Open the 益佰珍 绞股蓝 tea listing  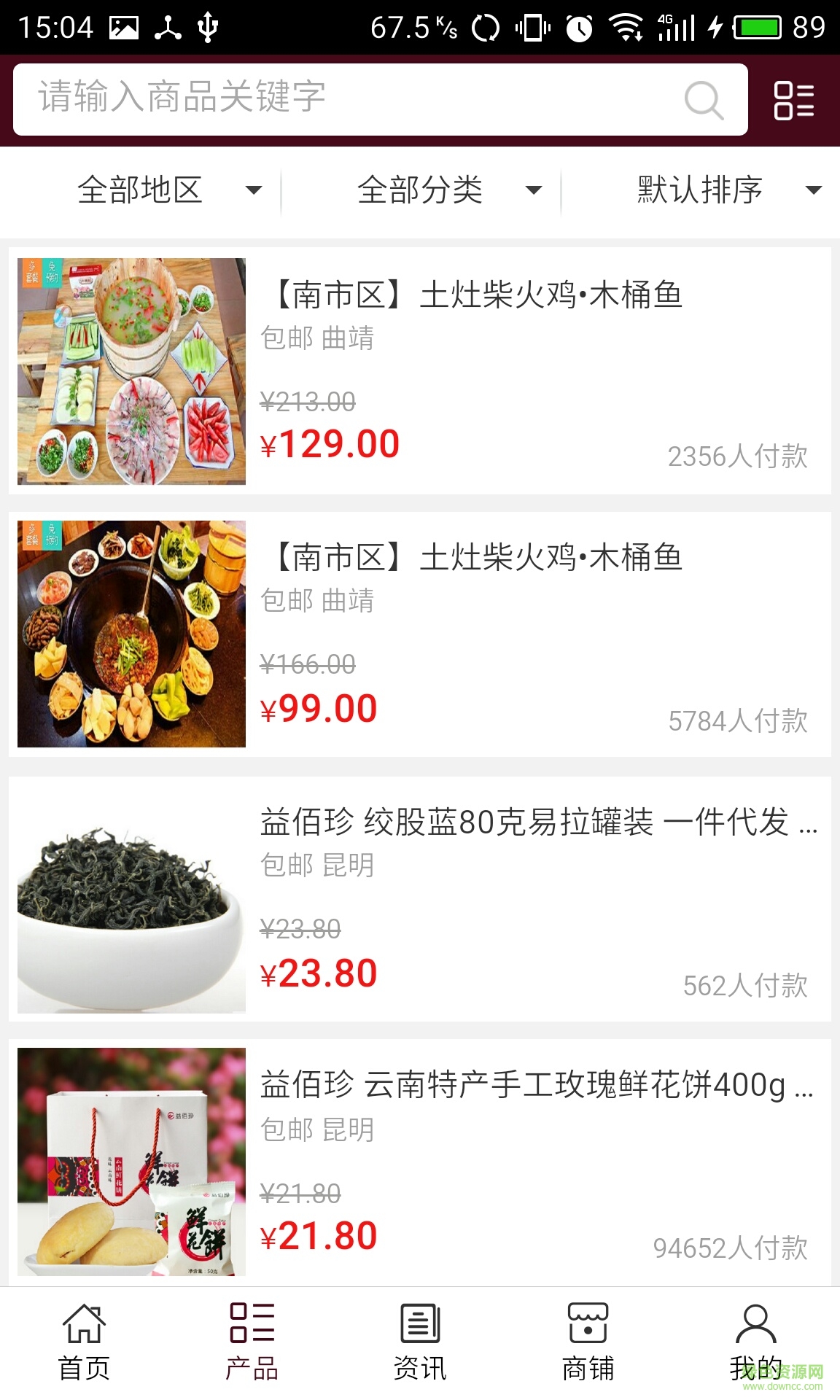420,904
